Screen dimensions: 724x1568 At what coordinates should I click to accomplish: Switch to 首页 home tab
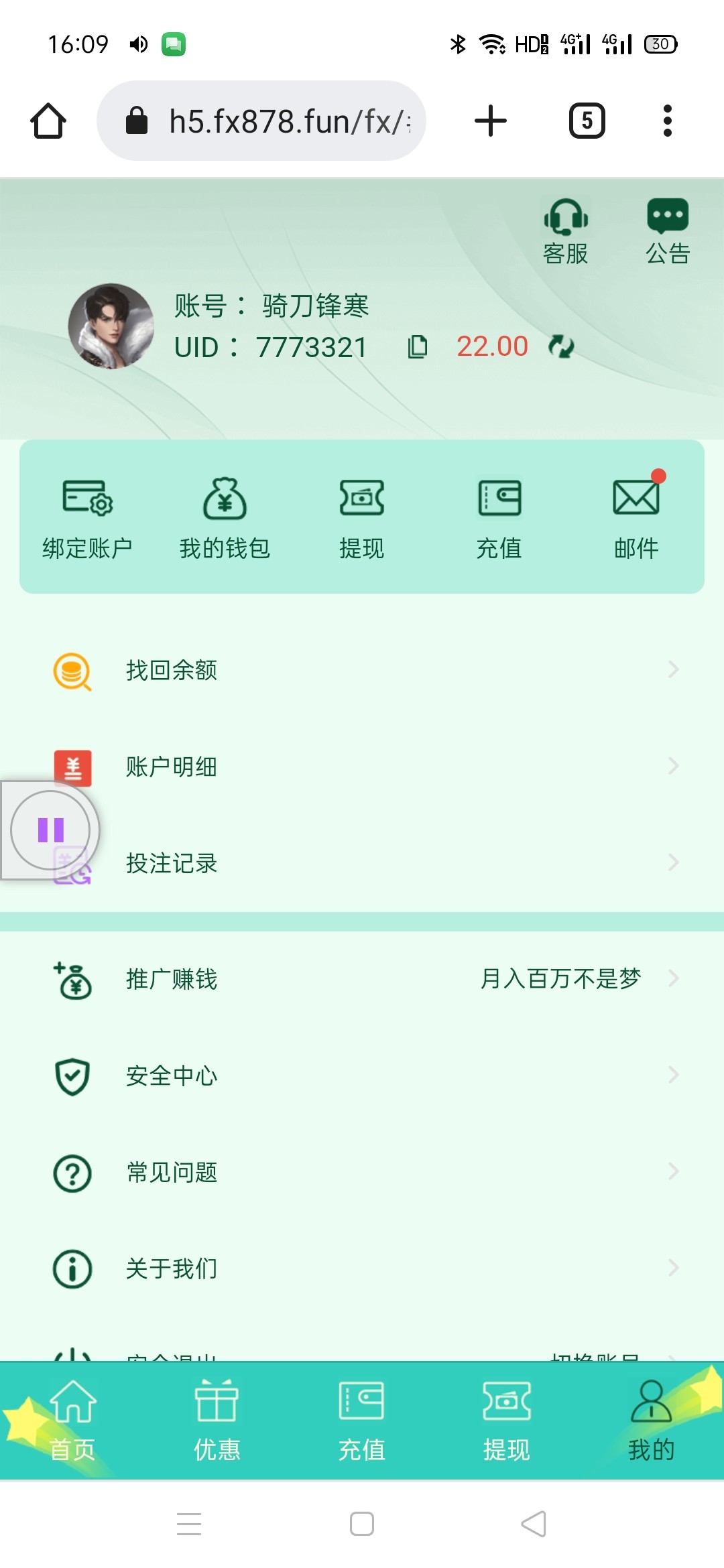click(72, 1421)
